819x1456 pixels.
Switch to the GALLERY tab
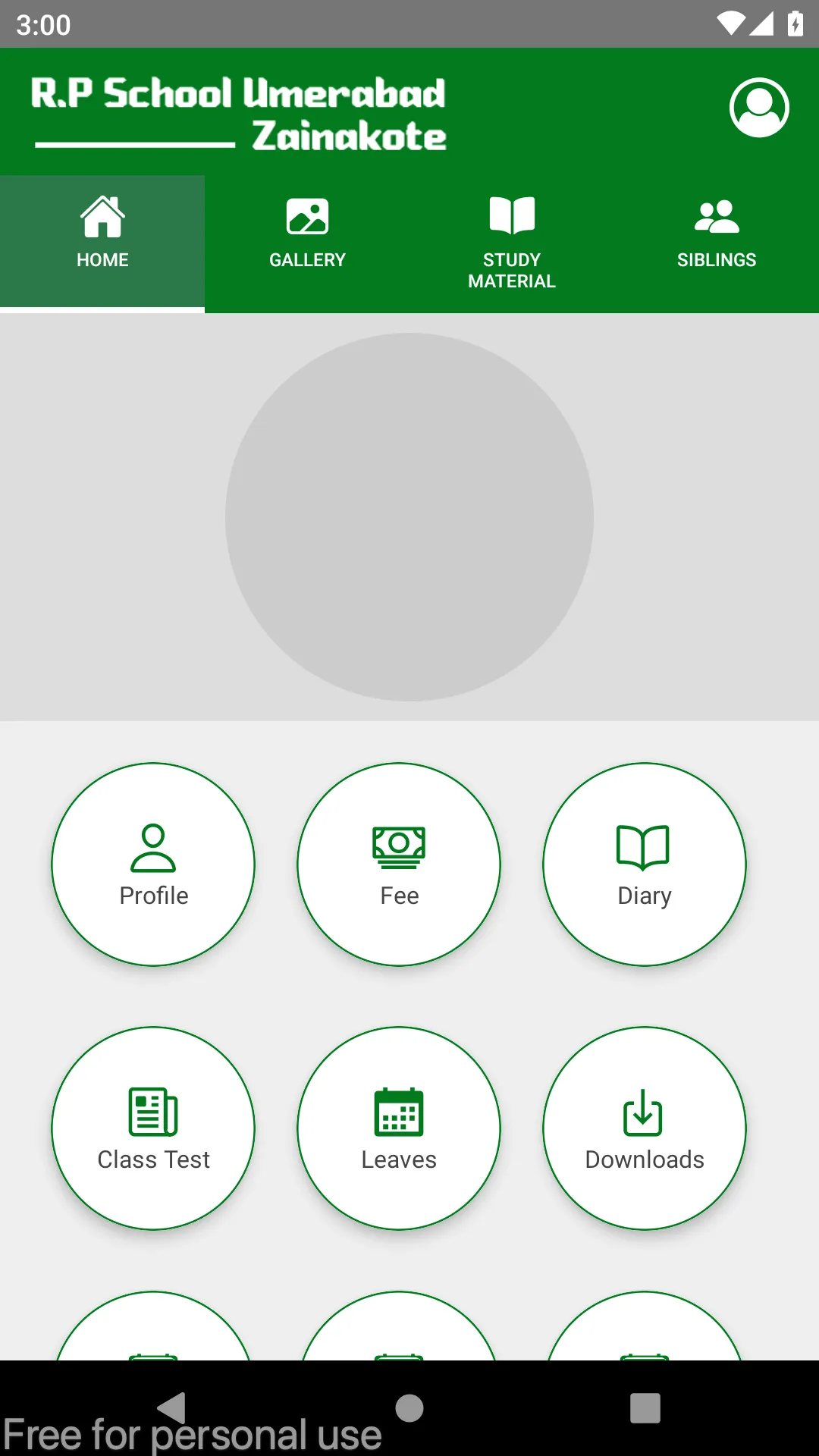(307, 241)
